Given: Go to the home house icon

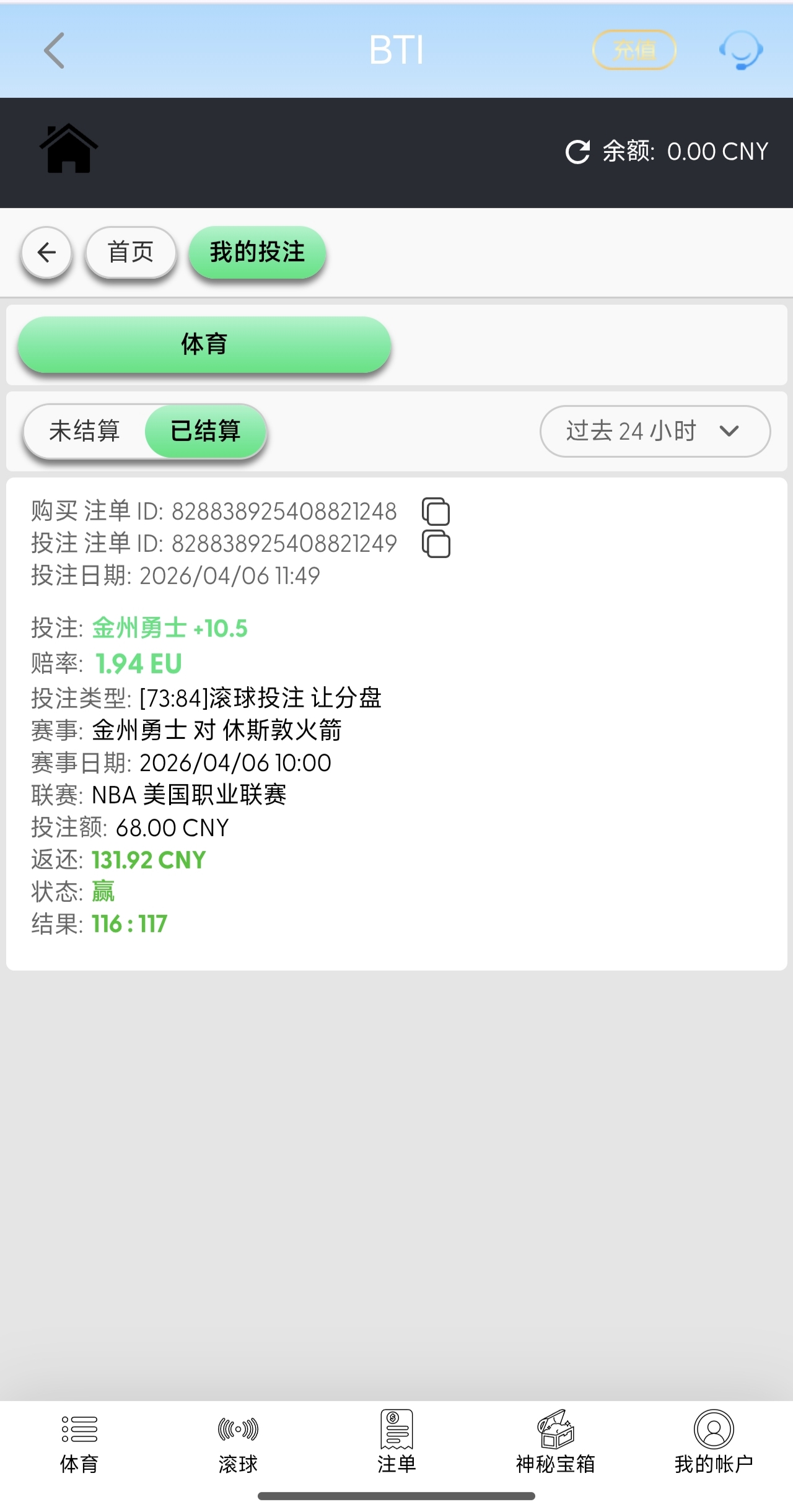Looking at the screenshot, I should 69,149.
